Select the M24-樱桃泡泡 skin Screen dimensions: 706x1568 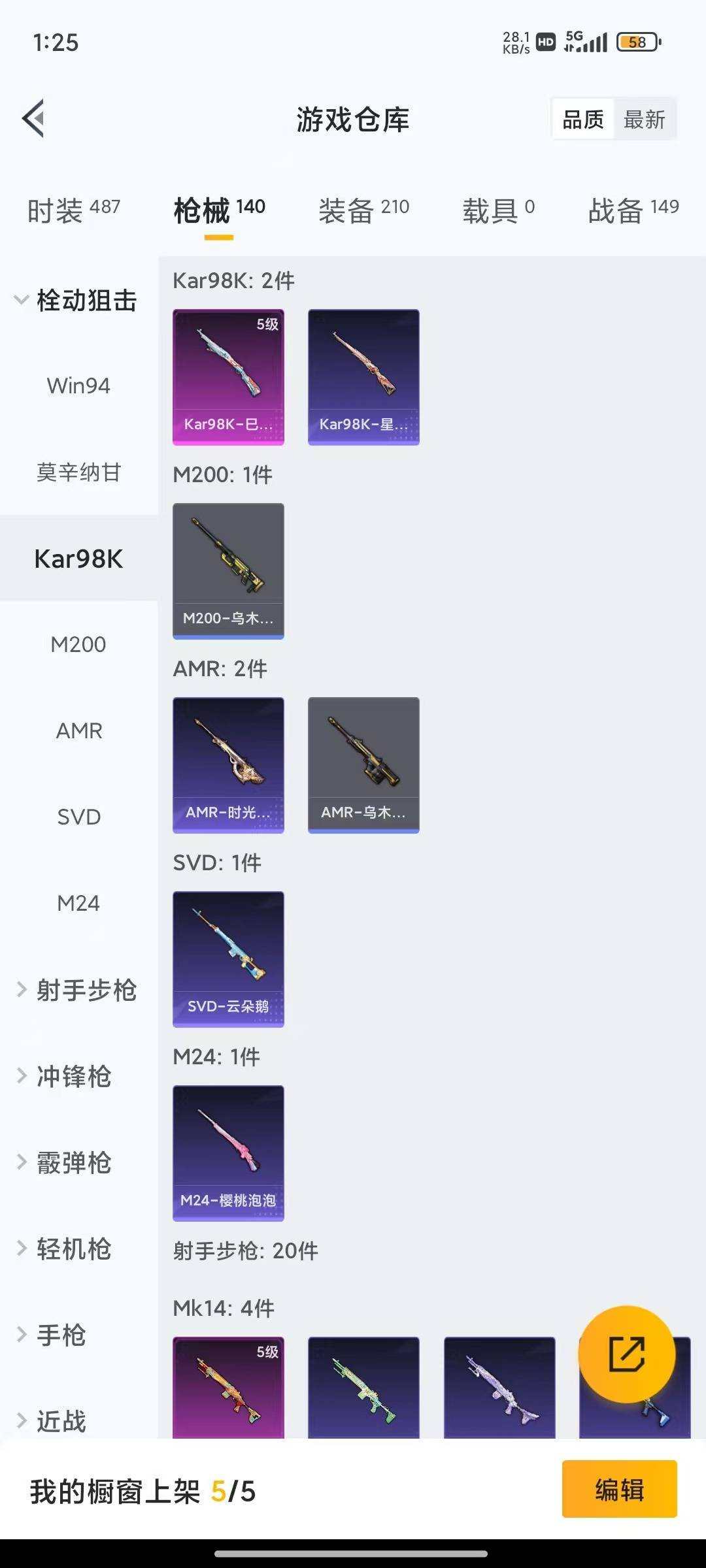point(228,1152)
